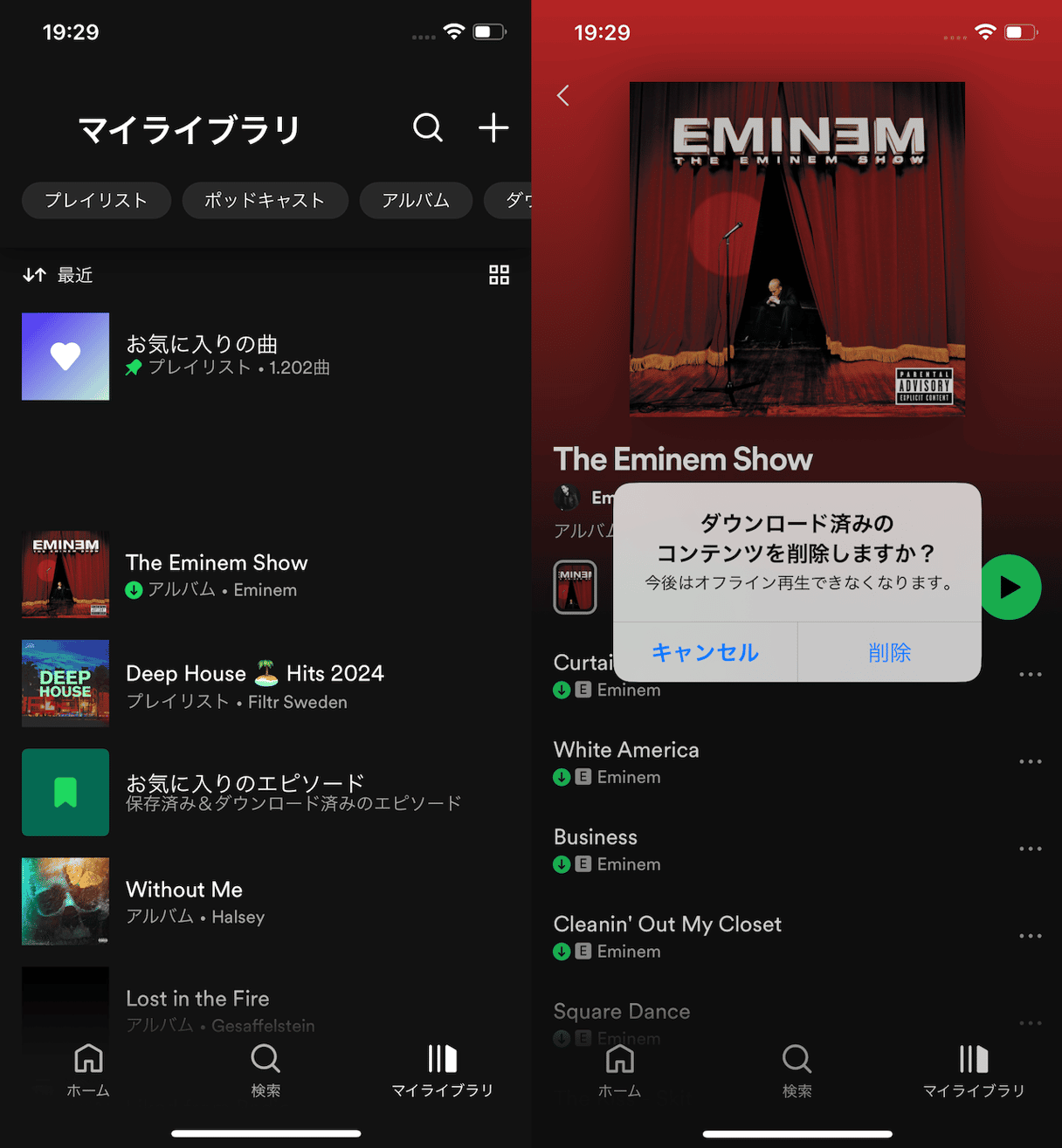Image resolution: width=1062 pixels, height=1148 pixels.
Task: Open more options for White America
Action: (x=1030, y=761)
